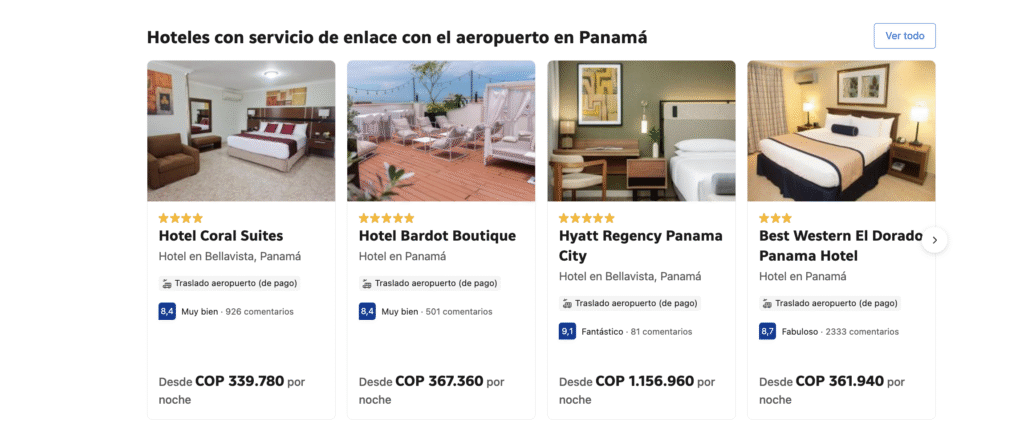Show next hotels with the arrow
1024x434 pixels.
coord(934,240)
